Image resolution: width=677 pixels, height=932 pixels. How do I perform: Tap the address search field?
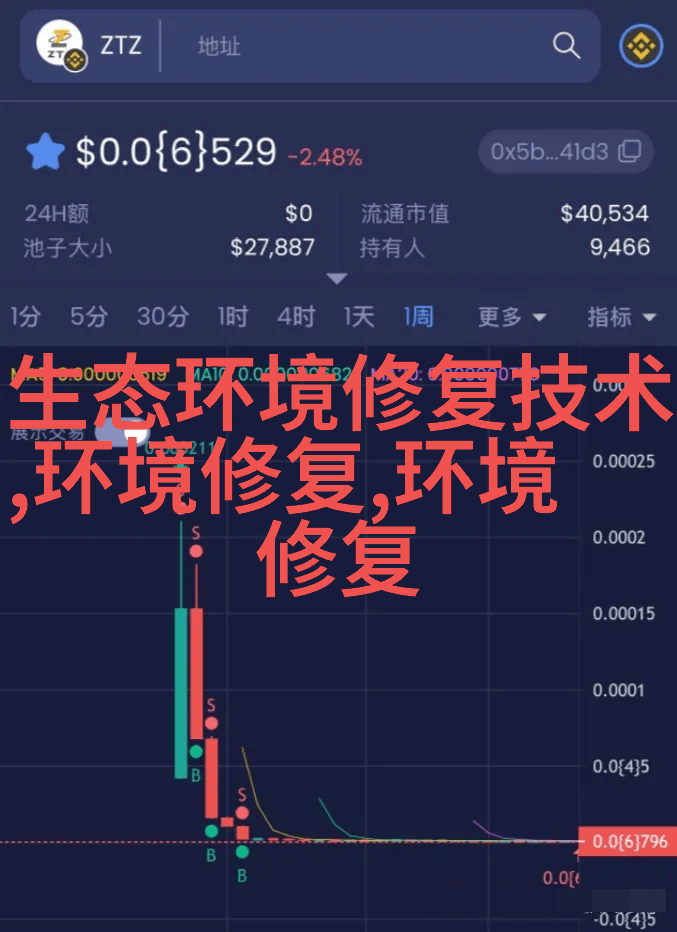click(x=350, y=46)
